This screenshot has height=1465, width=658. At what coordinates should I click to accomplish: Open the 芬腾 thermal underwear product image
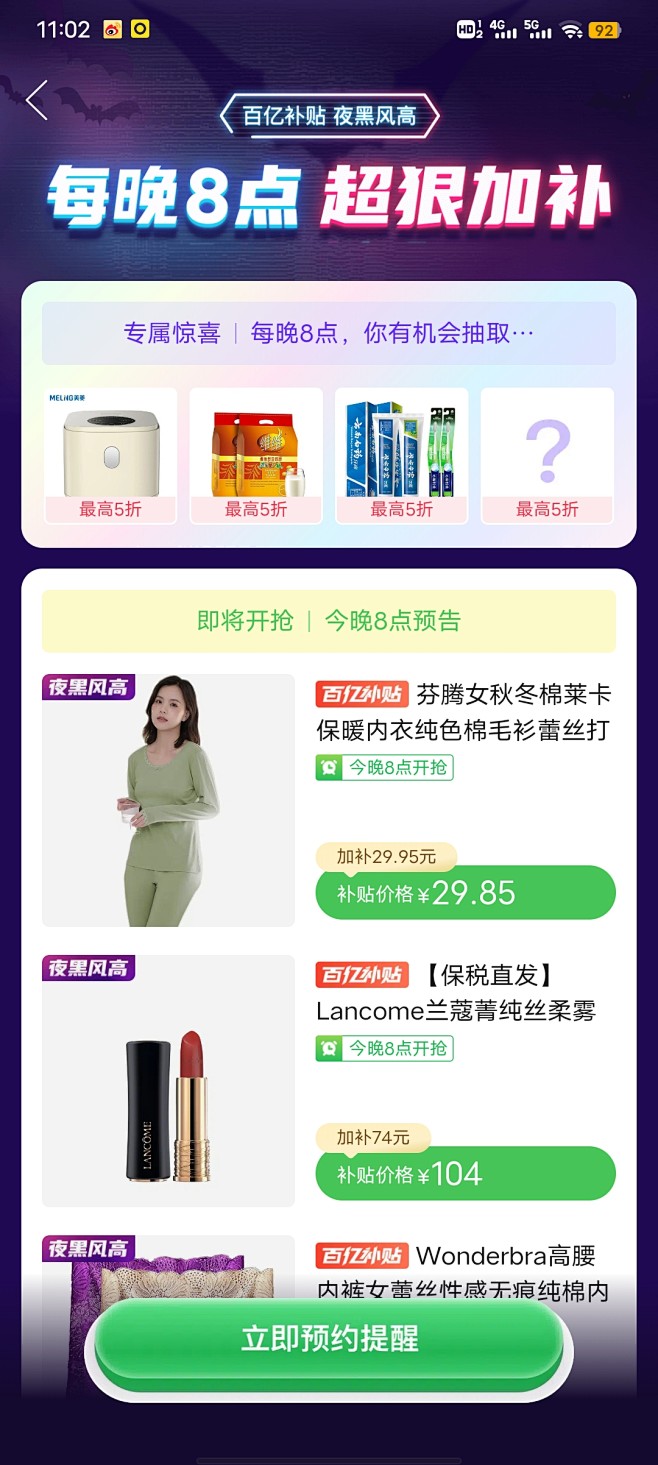pos(168,800)
